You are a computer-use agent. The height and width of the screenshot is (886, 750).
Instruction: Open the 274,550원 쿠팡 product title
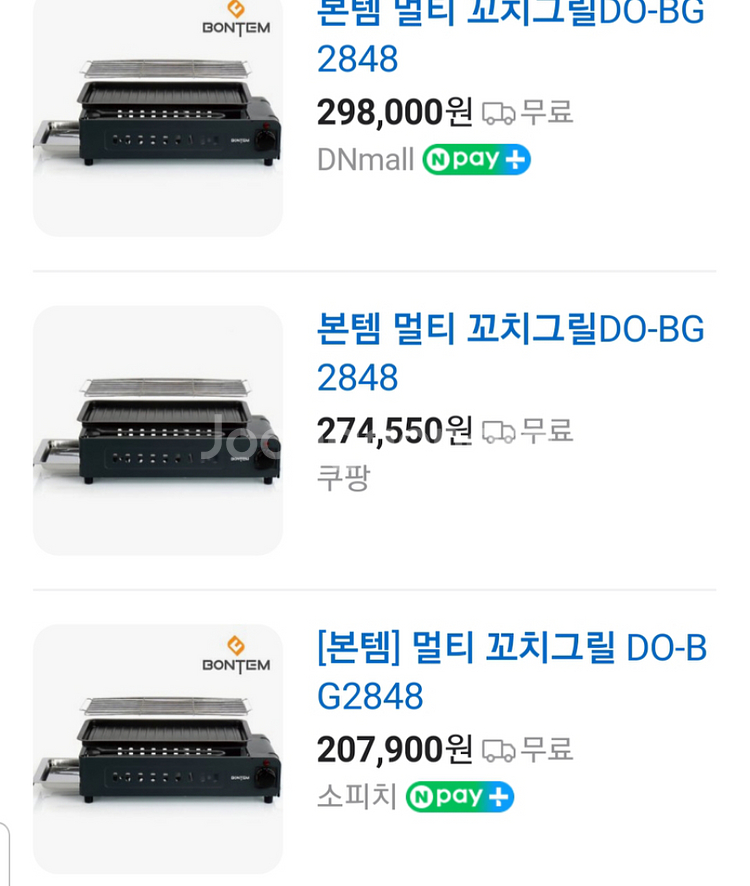click(x=510, y=353)
